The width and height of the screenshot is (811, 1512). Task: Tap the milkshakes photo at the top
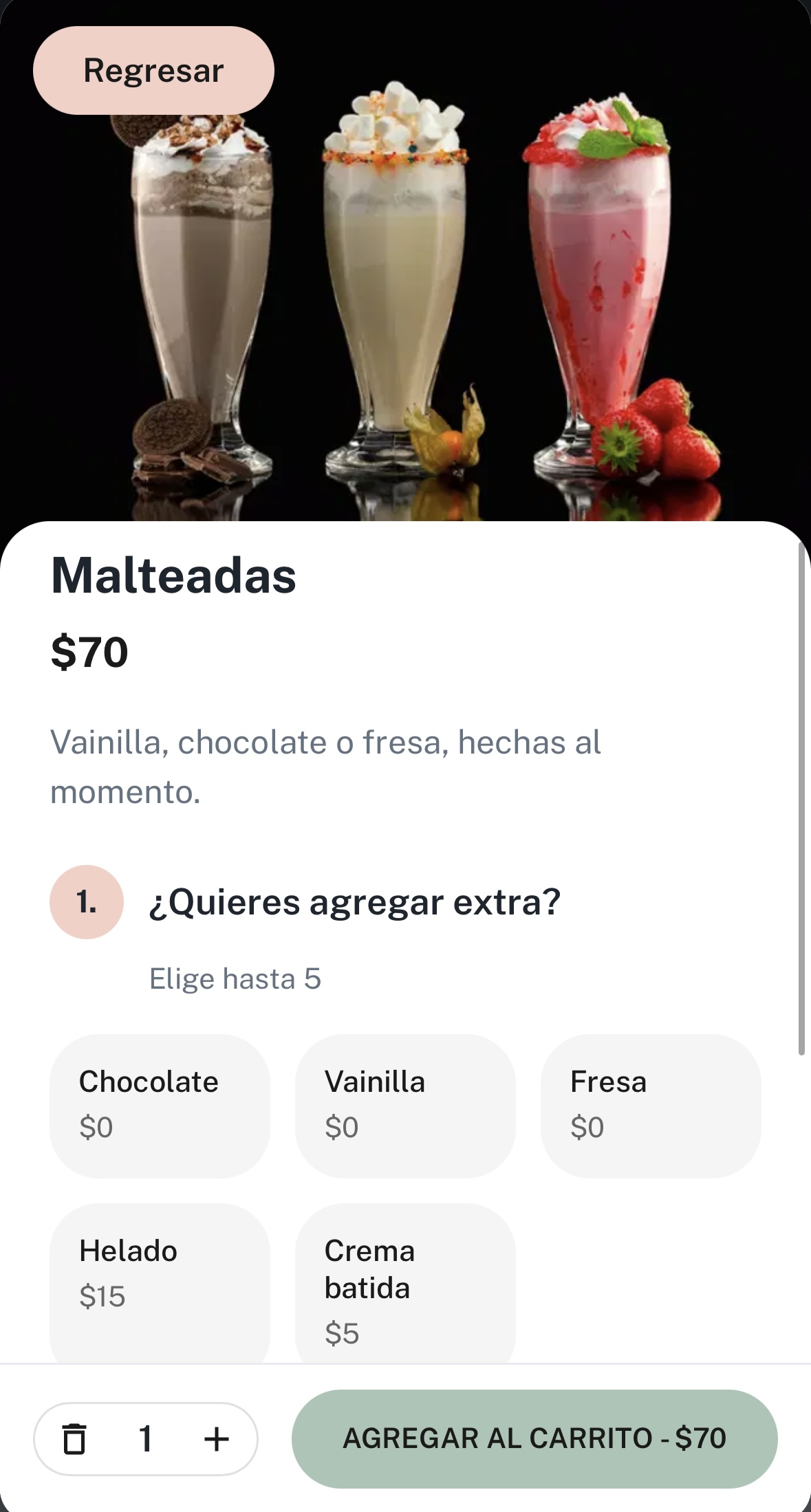pyautogui.click(x=405, y=275)
